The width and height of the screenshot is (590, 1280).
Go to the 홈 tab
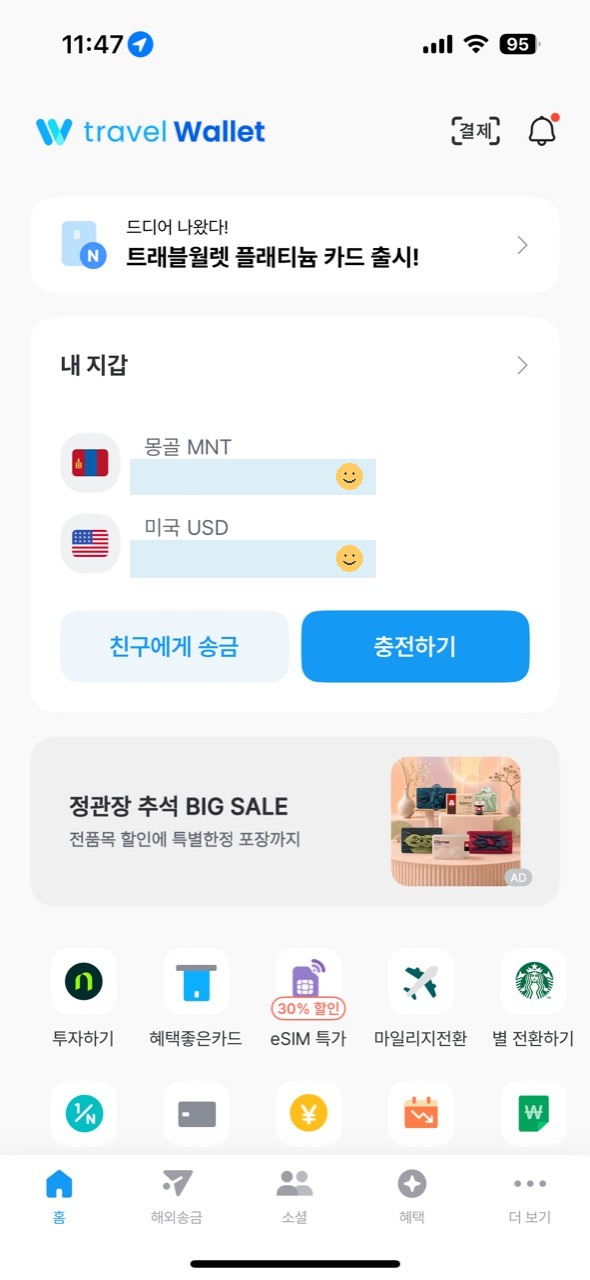pos(59,1196)
